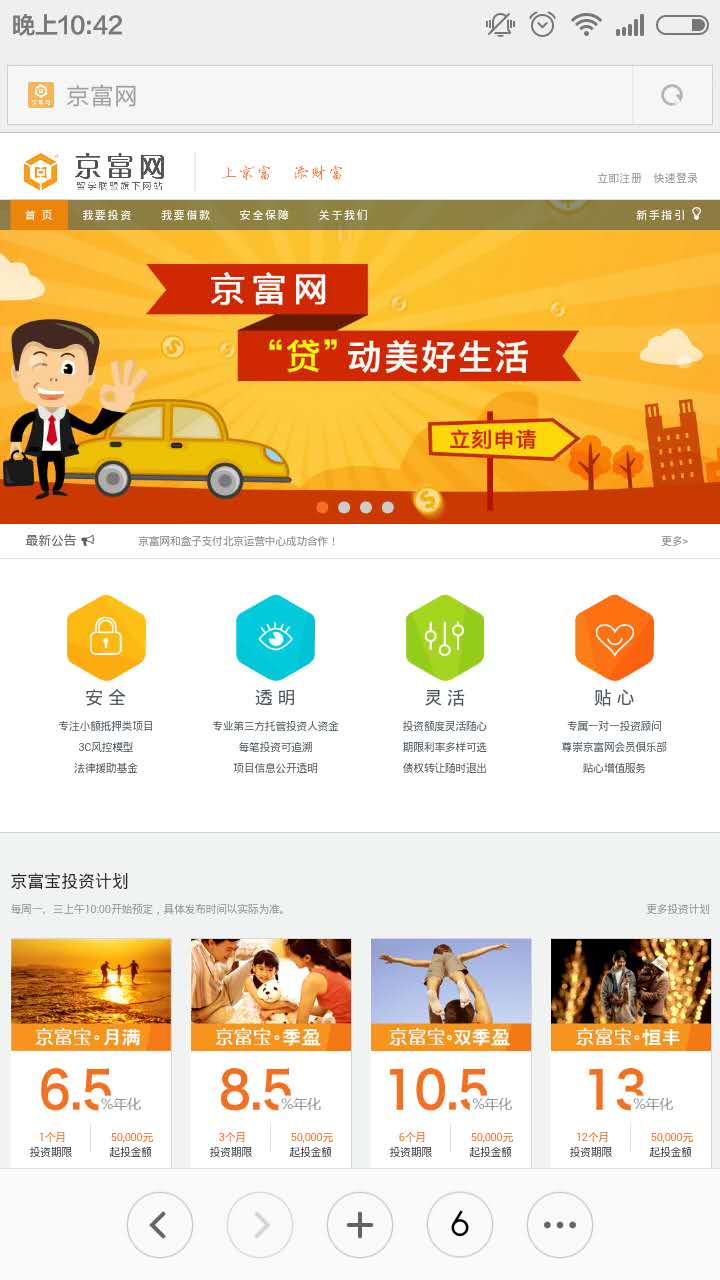Go to the 安全保障 section
Viewport: 720px width, 1280px height.
pyautogui.click(x=264, y=215)
